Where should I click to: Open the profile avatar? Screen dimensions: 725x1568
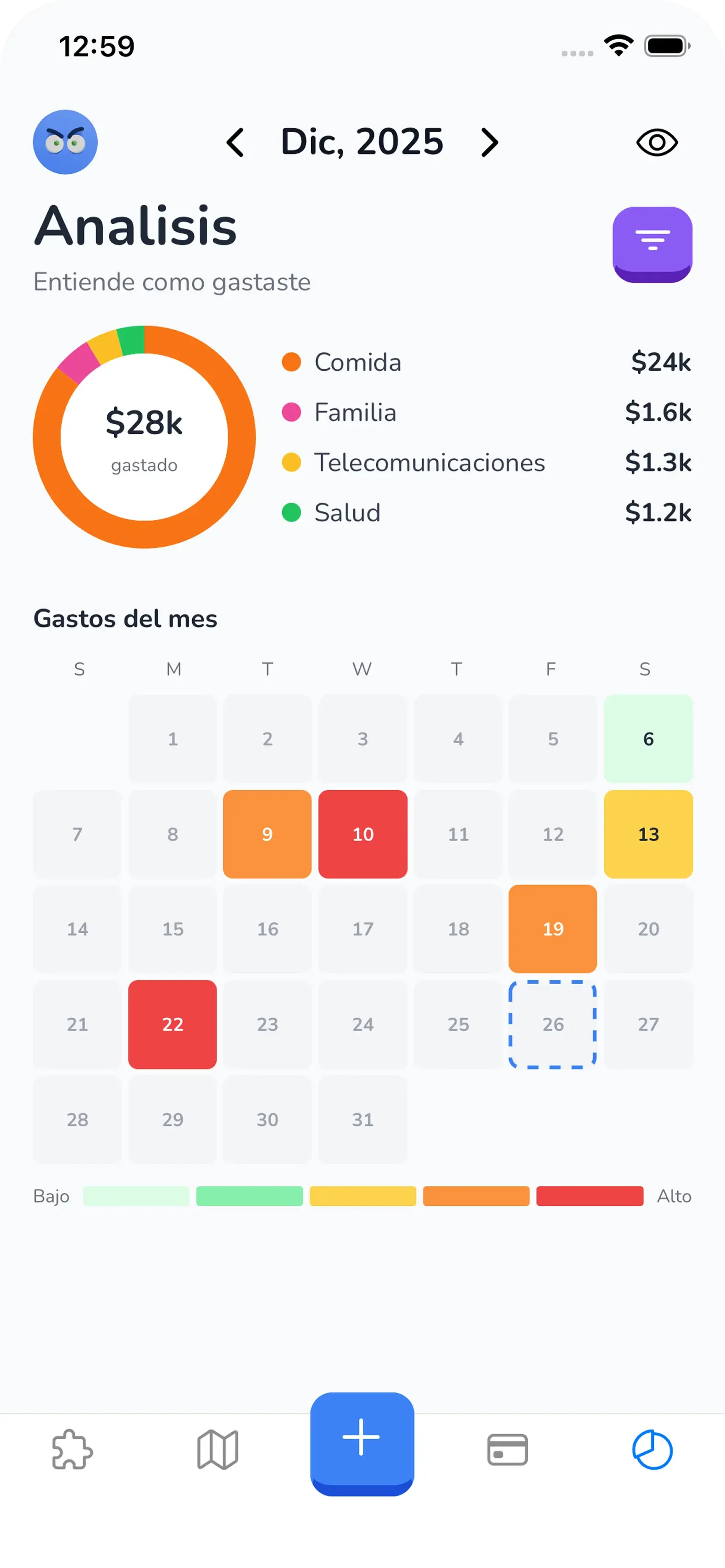[x=65, y=142]
